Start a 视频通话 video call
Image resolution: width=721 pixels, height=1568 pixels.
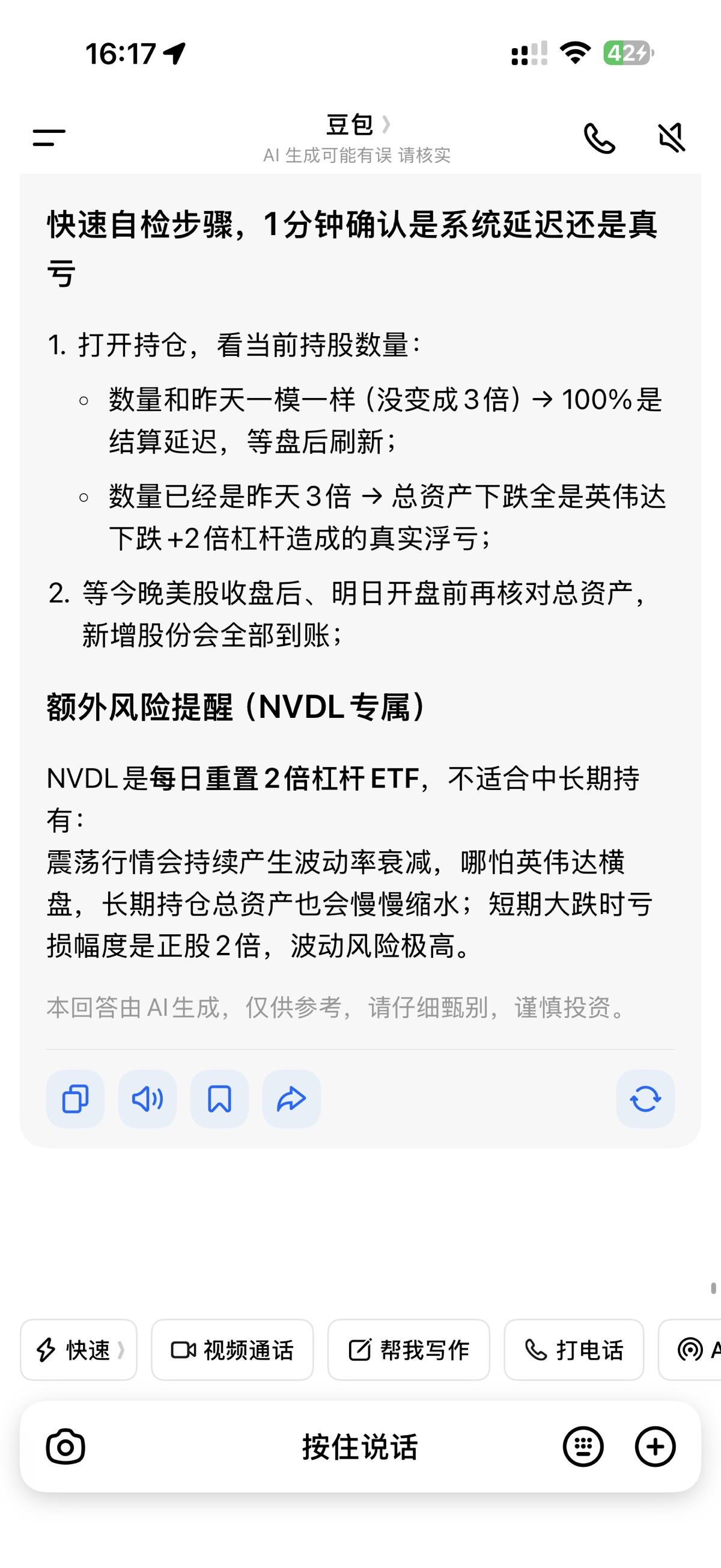233,1350
